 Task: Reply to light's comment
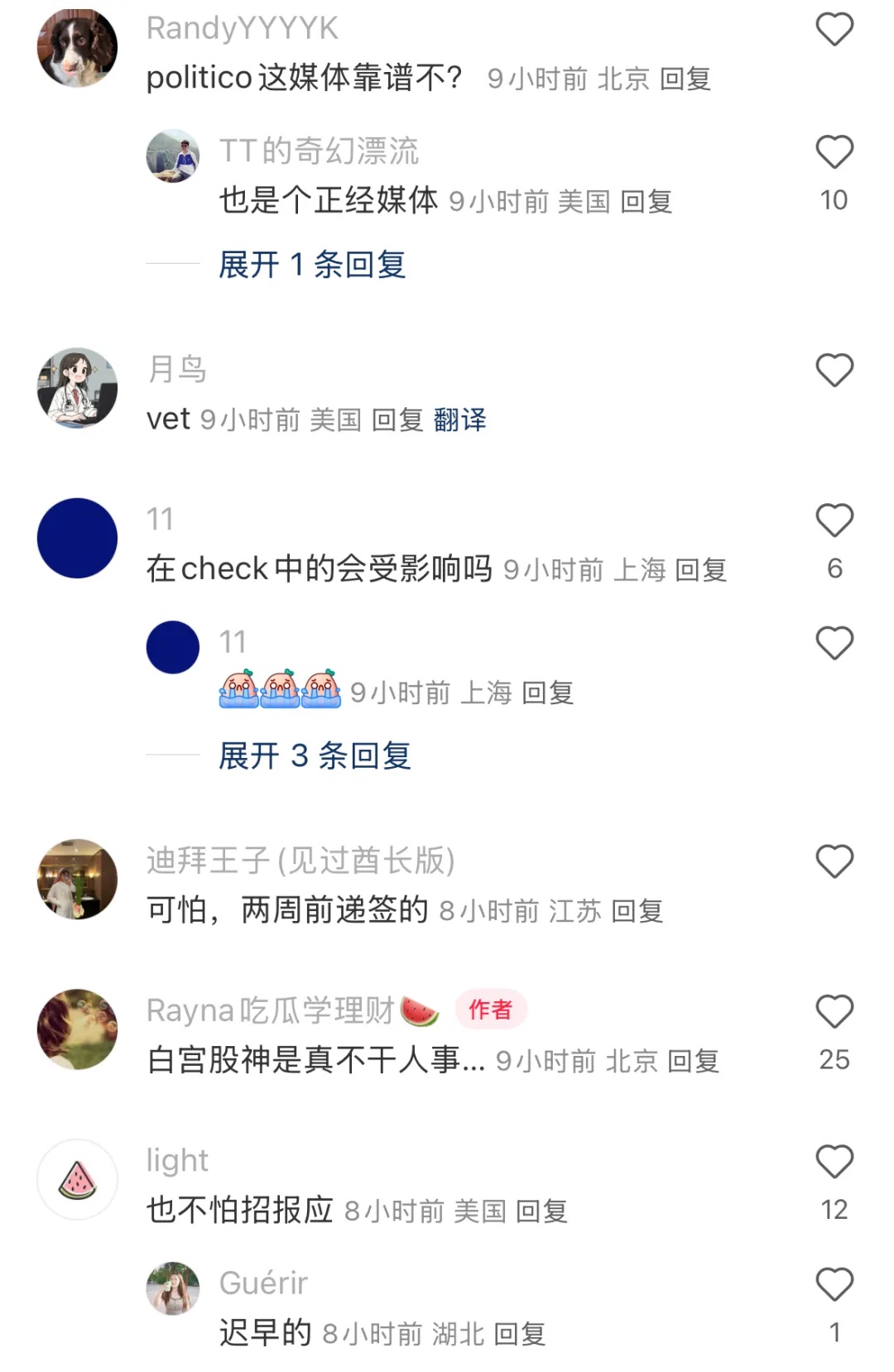(x=541, y=1211)
